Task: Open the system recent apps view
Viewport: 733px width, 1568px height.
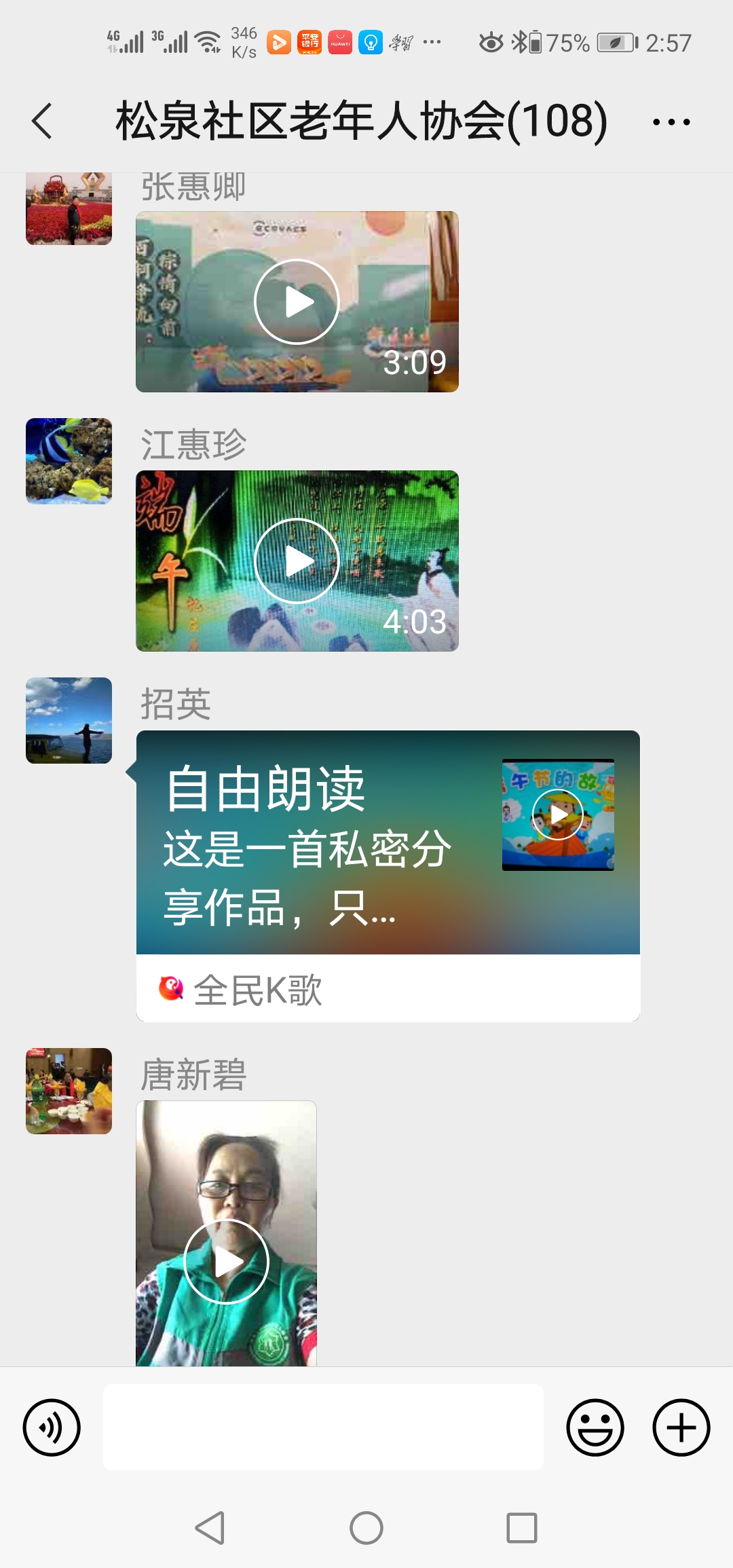Action: coord(522,1528)
